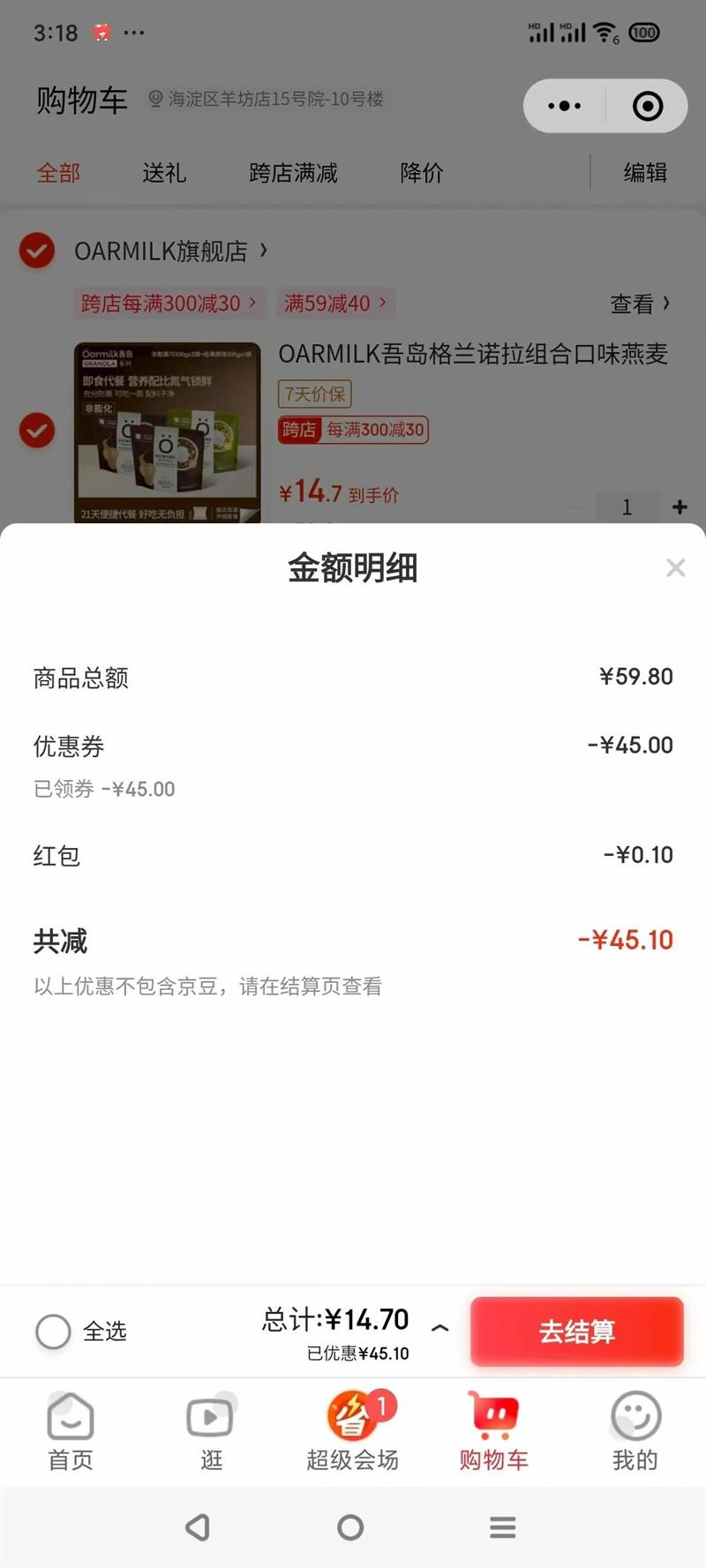Open the mini program overflow menu
706x1568 pixels.
point(565,107)
